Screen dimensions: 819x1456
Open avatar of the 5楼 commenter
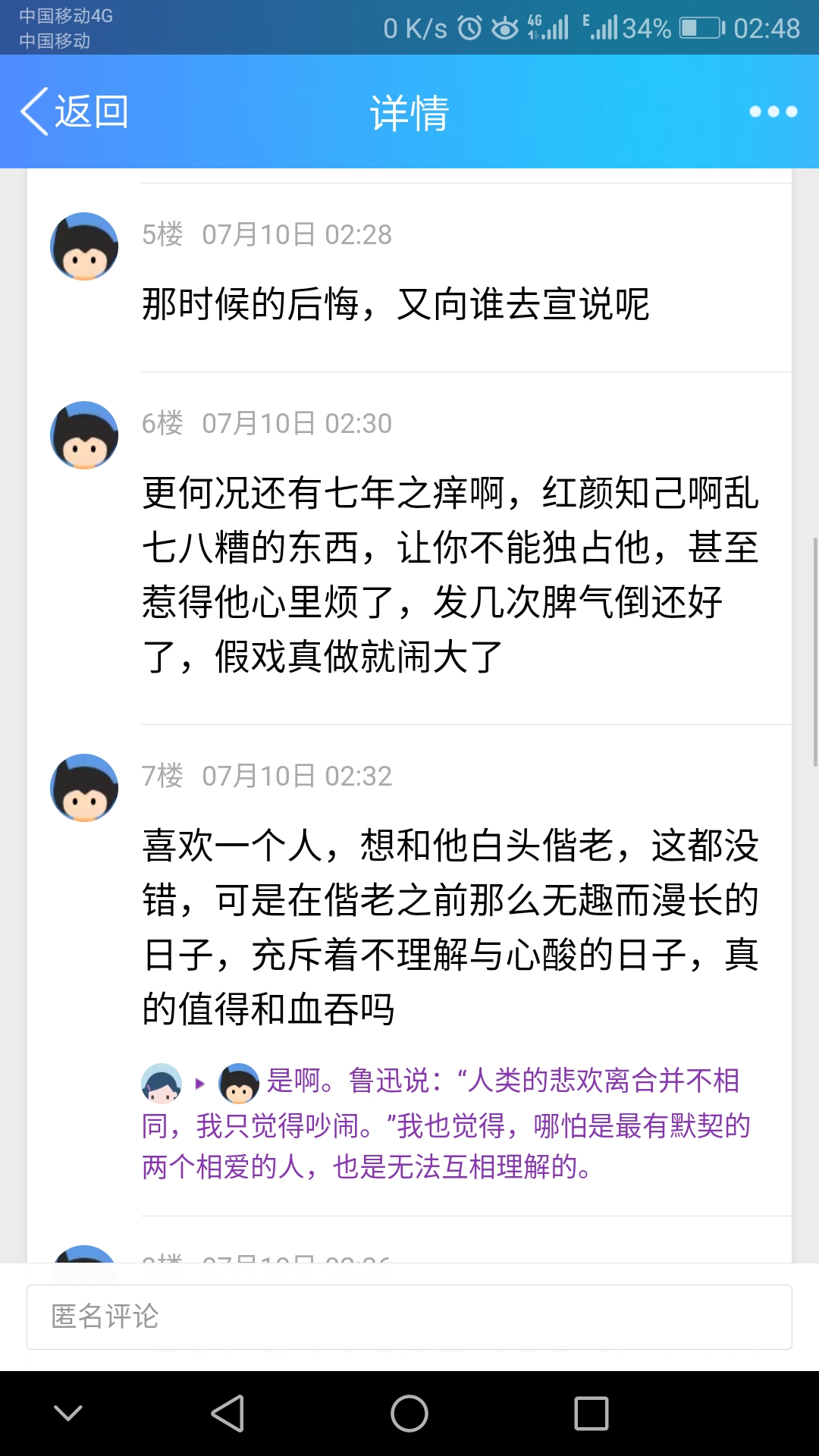click(84, 246)
